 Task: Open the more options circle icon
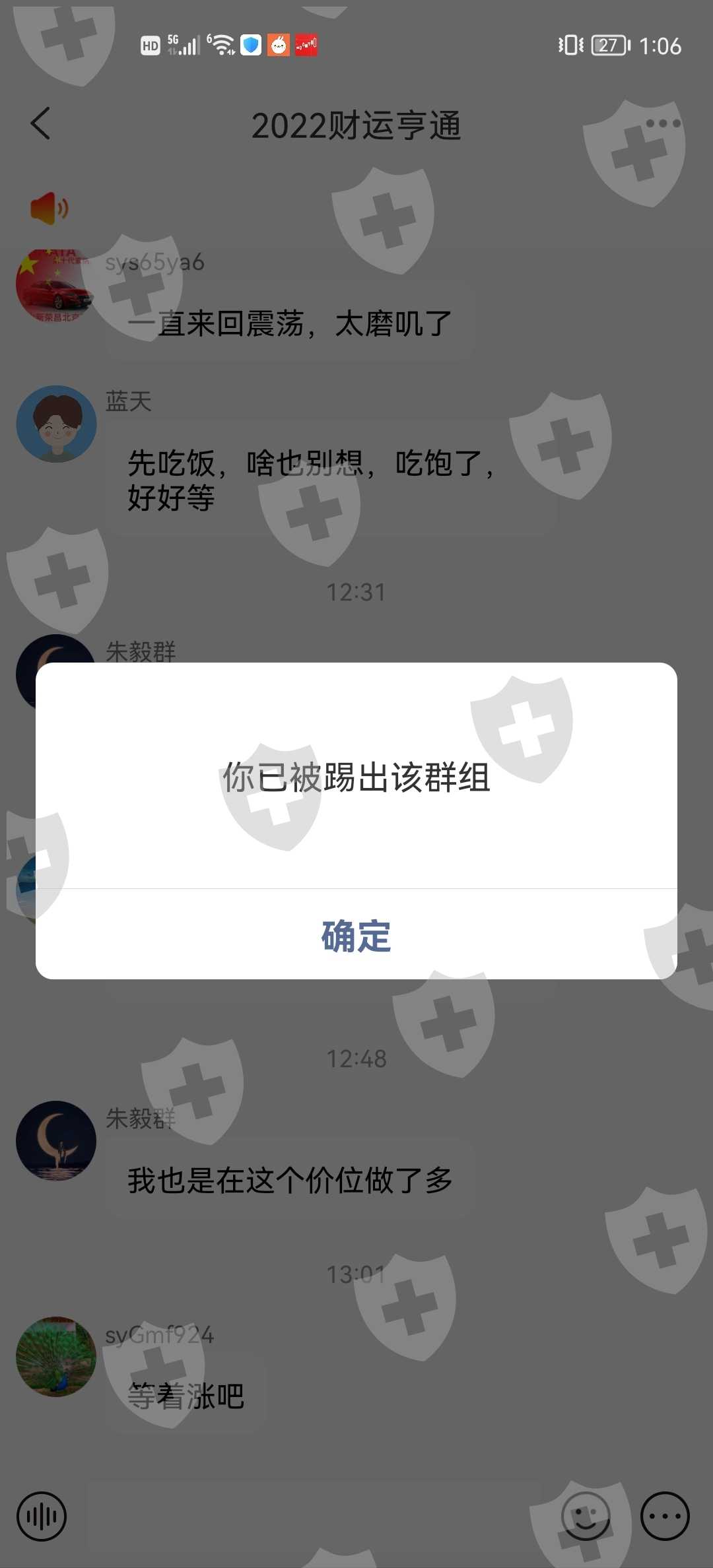pyautogui.click(x=665, y=1517)
